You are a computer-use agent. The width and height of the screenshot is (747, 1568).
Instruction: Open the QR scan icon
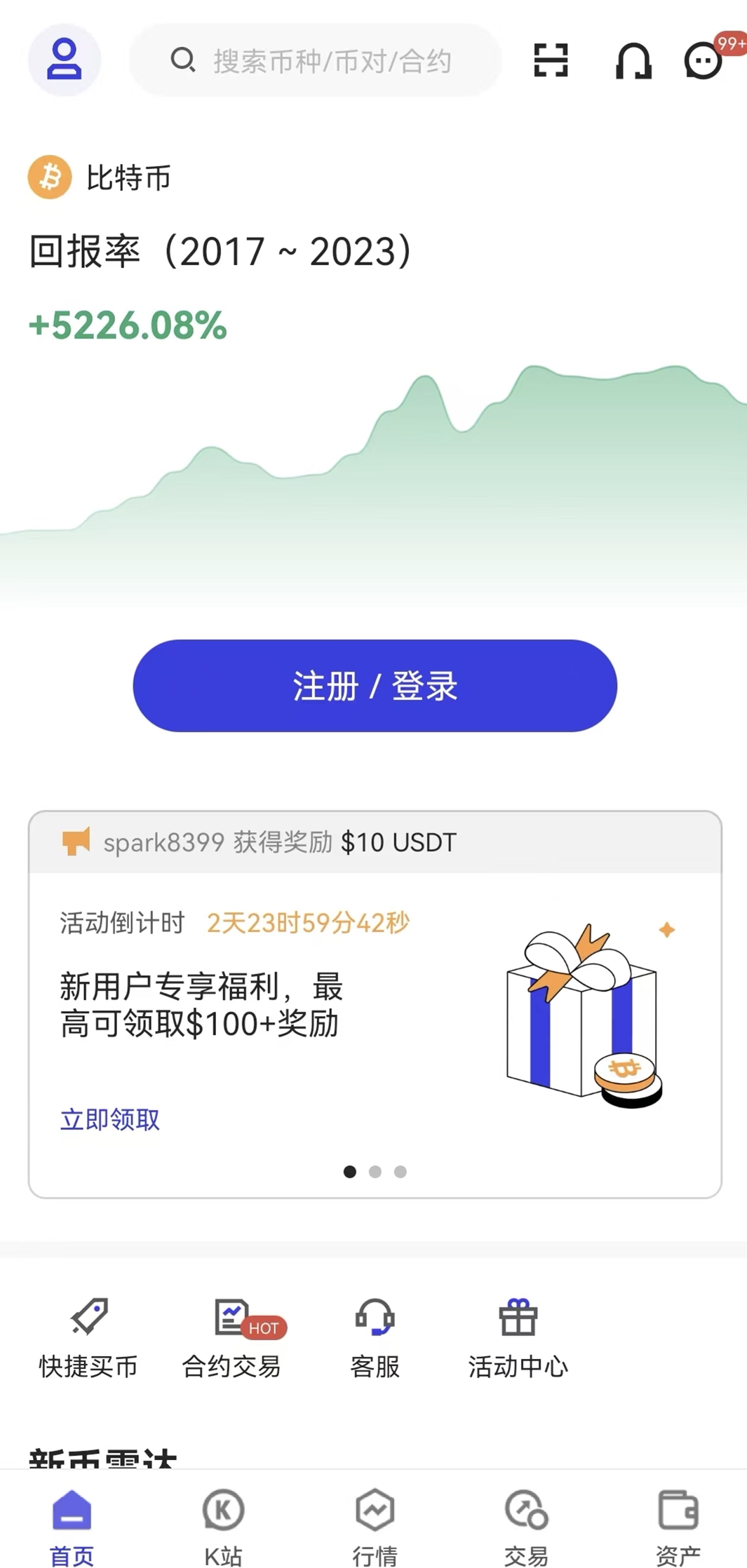click(551, 60)
